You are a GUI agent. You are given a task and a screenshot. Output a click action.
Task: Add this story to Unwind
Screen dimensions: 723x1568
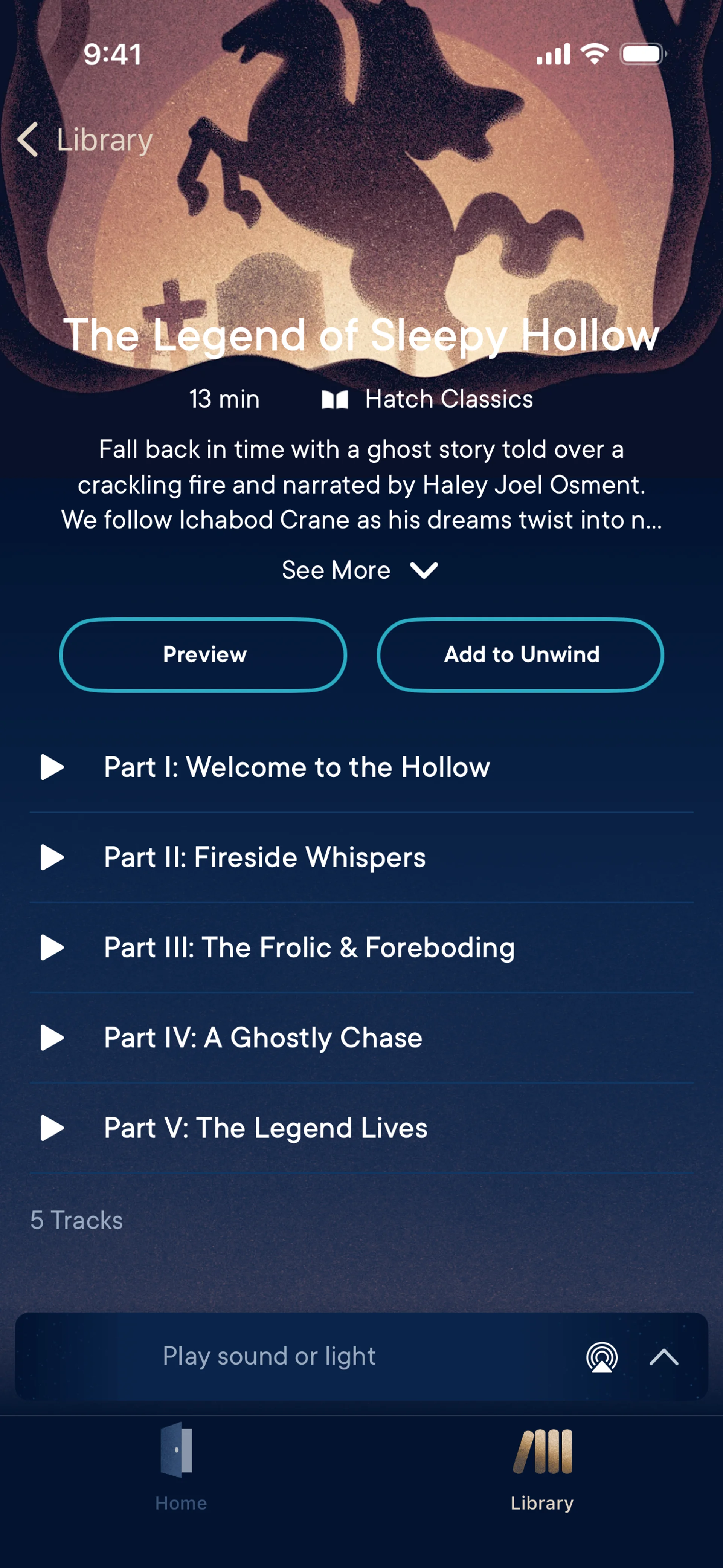coord(520,655)
